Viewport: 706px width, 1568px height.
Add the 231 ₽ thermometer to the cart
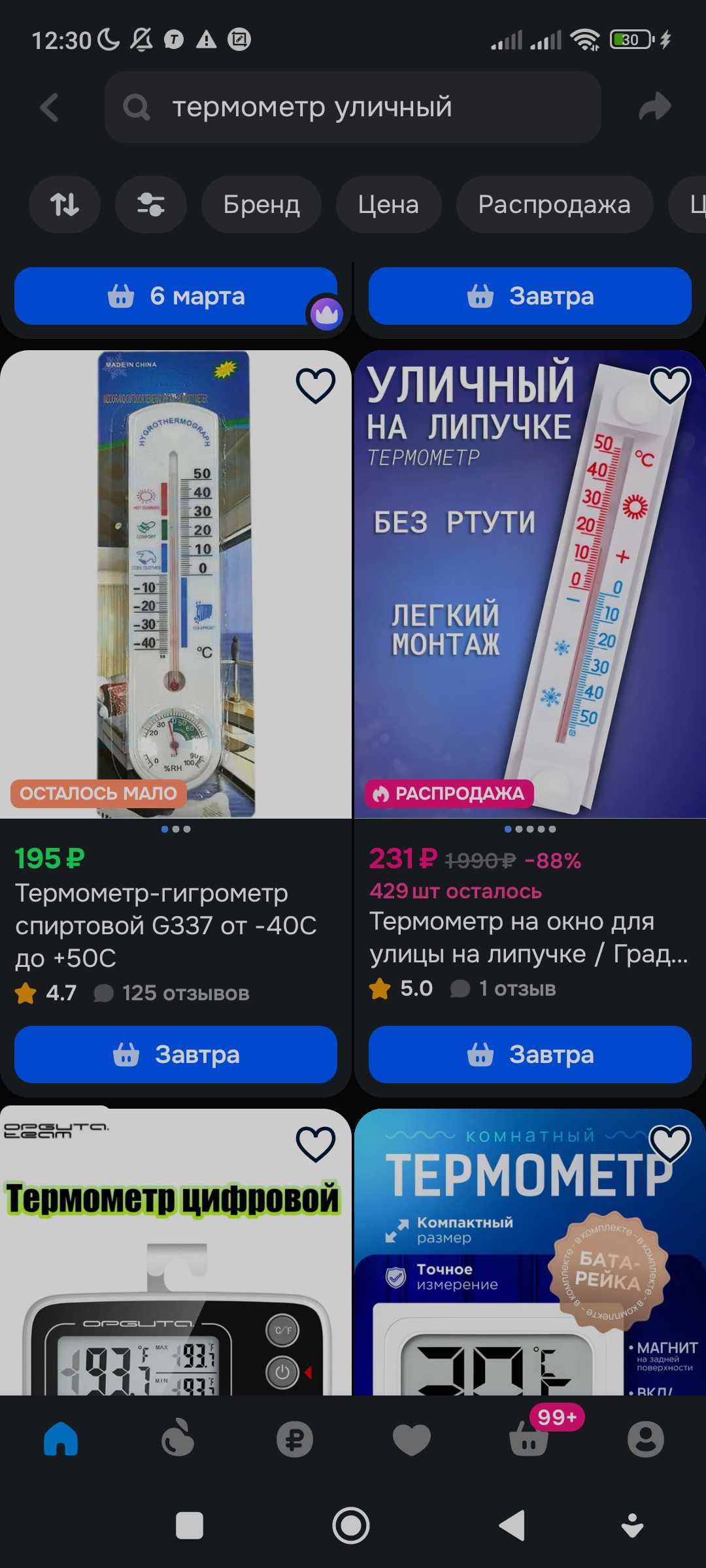click(529, 1054)
